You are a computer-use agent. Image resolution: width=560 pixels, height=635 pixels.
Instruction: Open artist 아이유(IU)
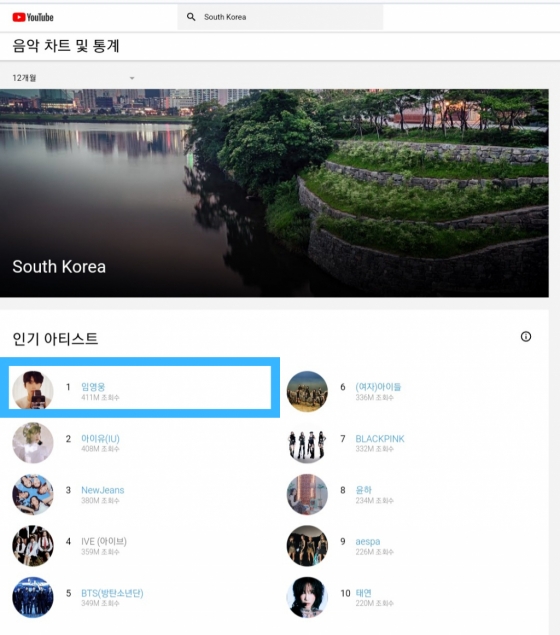100,439
